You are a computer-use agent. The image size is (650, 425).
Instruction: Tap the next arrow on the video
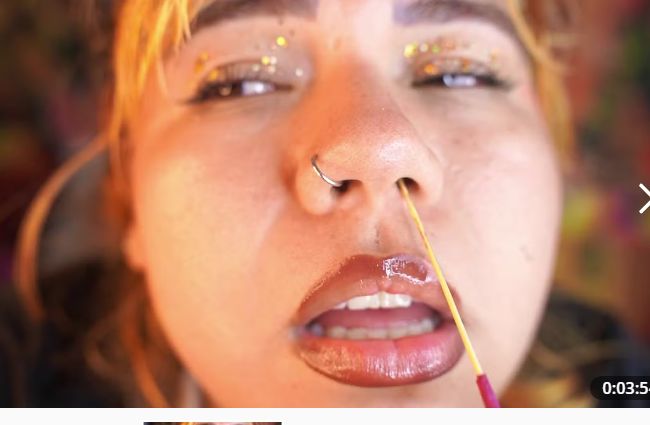(643, 199)
